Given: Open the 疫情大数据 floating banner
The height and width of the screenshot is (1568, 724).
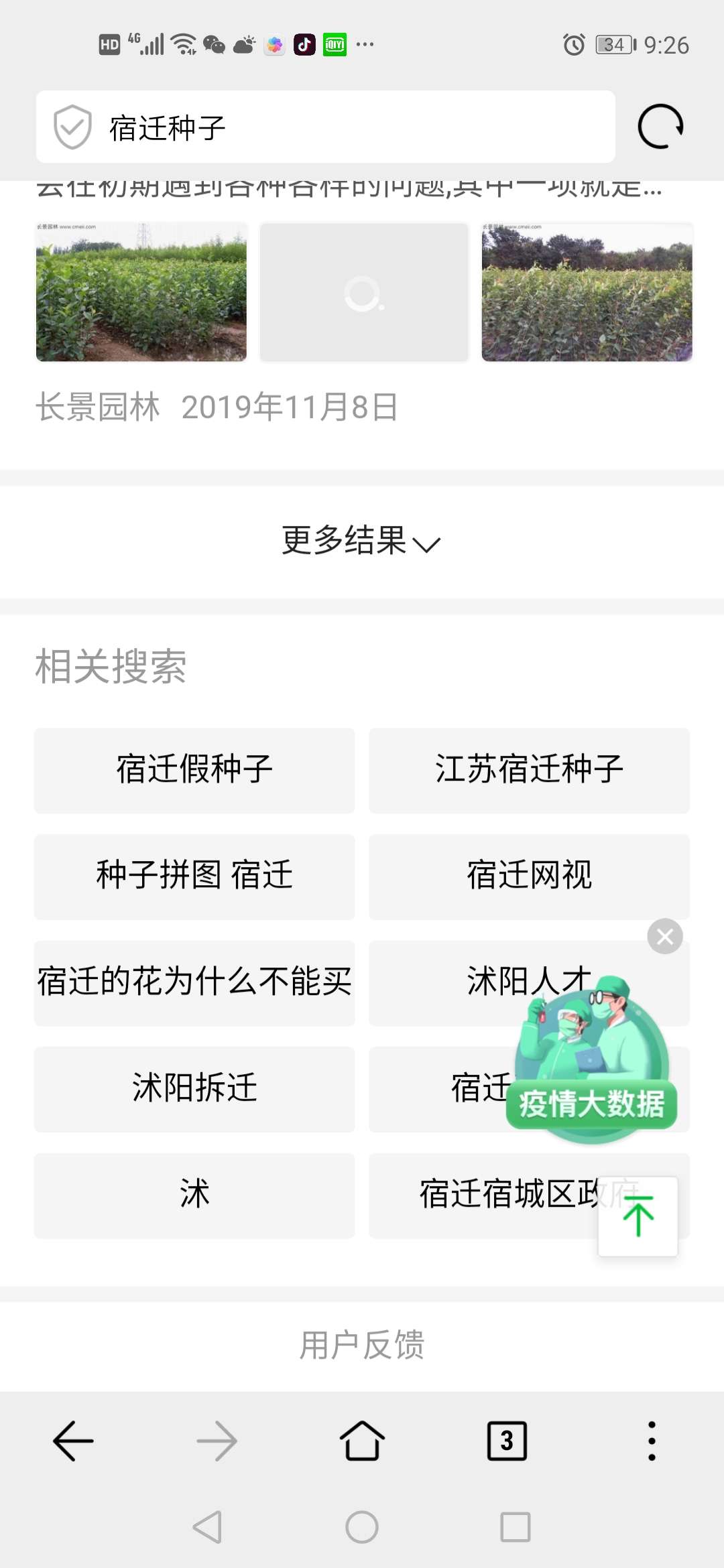Looking at the screenshot, I should click(591, 1059).
